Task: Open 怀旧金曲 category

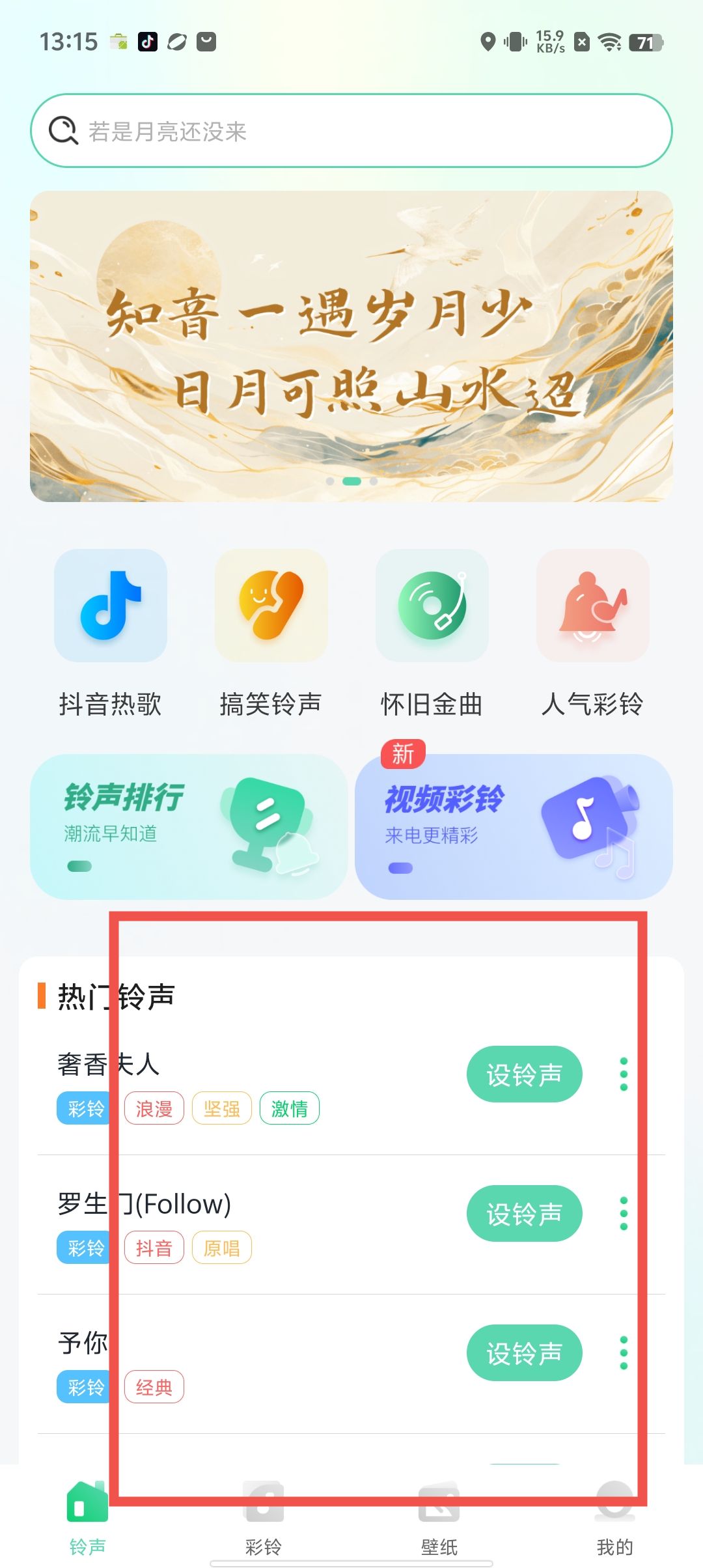Action: pyautogui.click(x=432, y=632)
